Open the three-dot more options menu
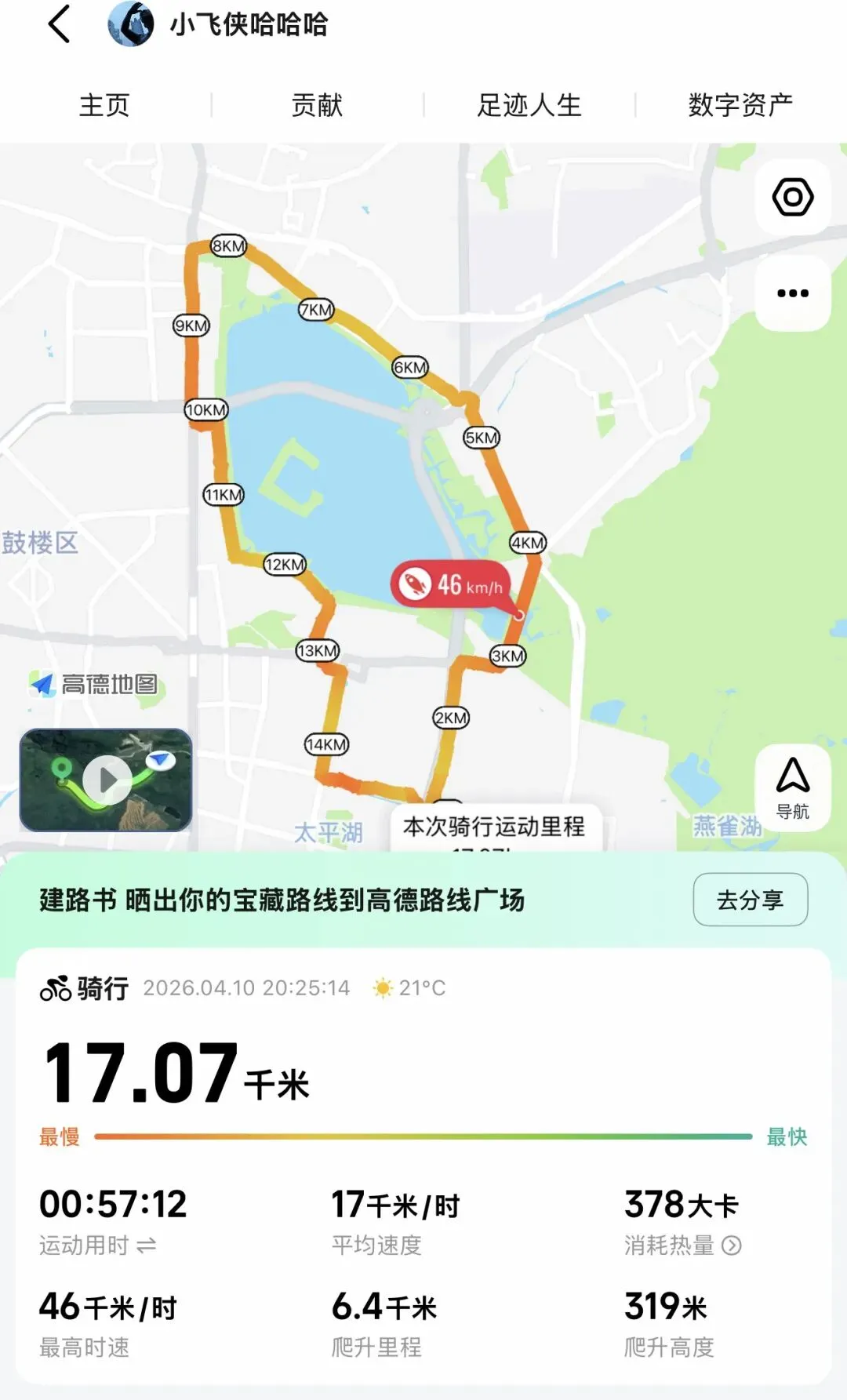 793,293
